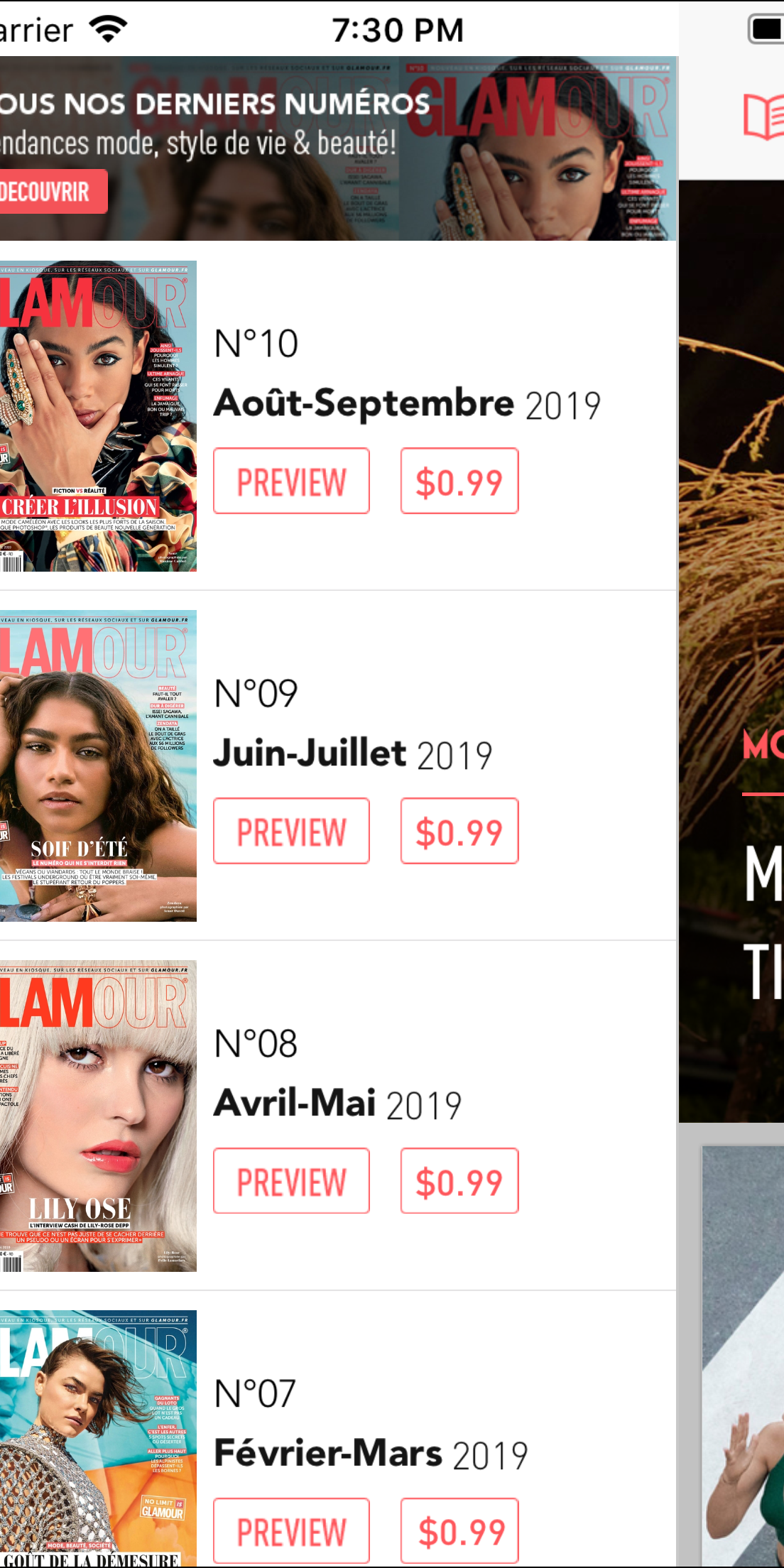Preview issue N°08 Avril-Mai 2019
784x1568 pixels.
click(291, 1182)
